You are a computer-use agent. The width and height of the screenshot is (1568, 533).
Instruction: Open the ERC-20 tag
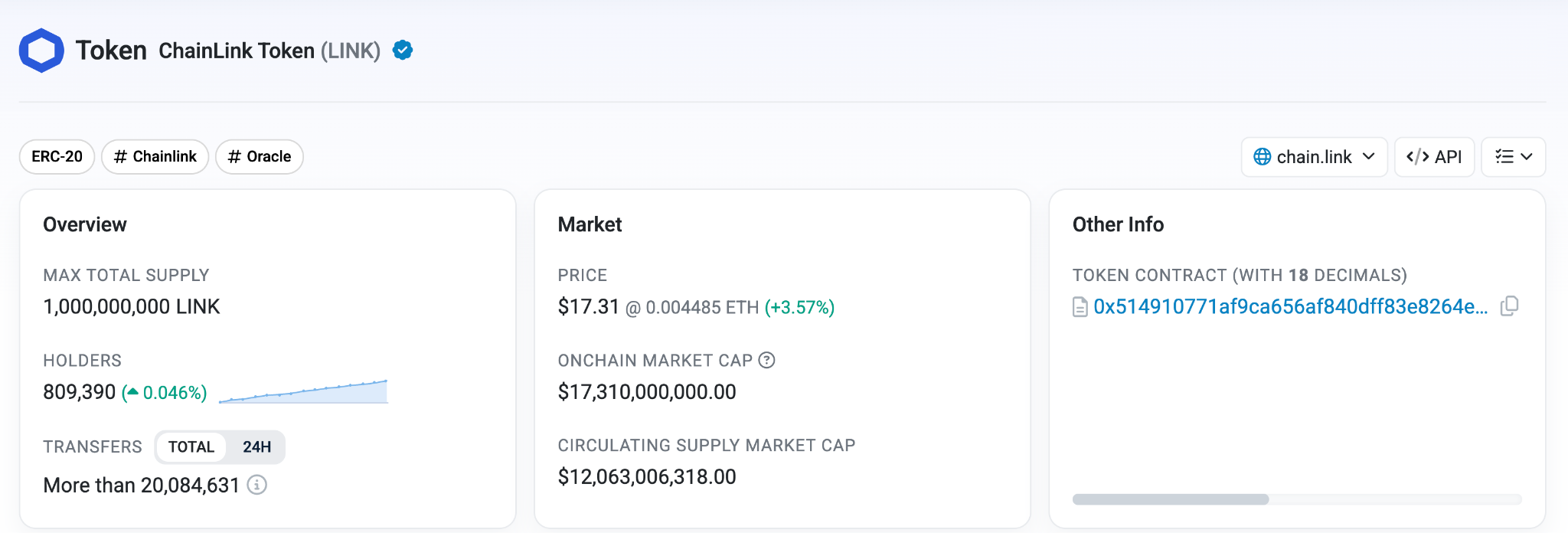pyautogui.click(x=57, y=157)
